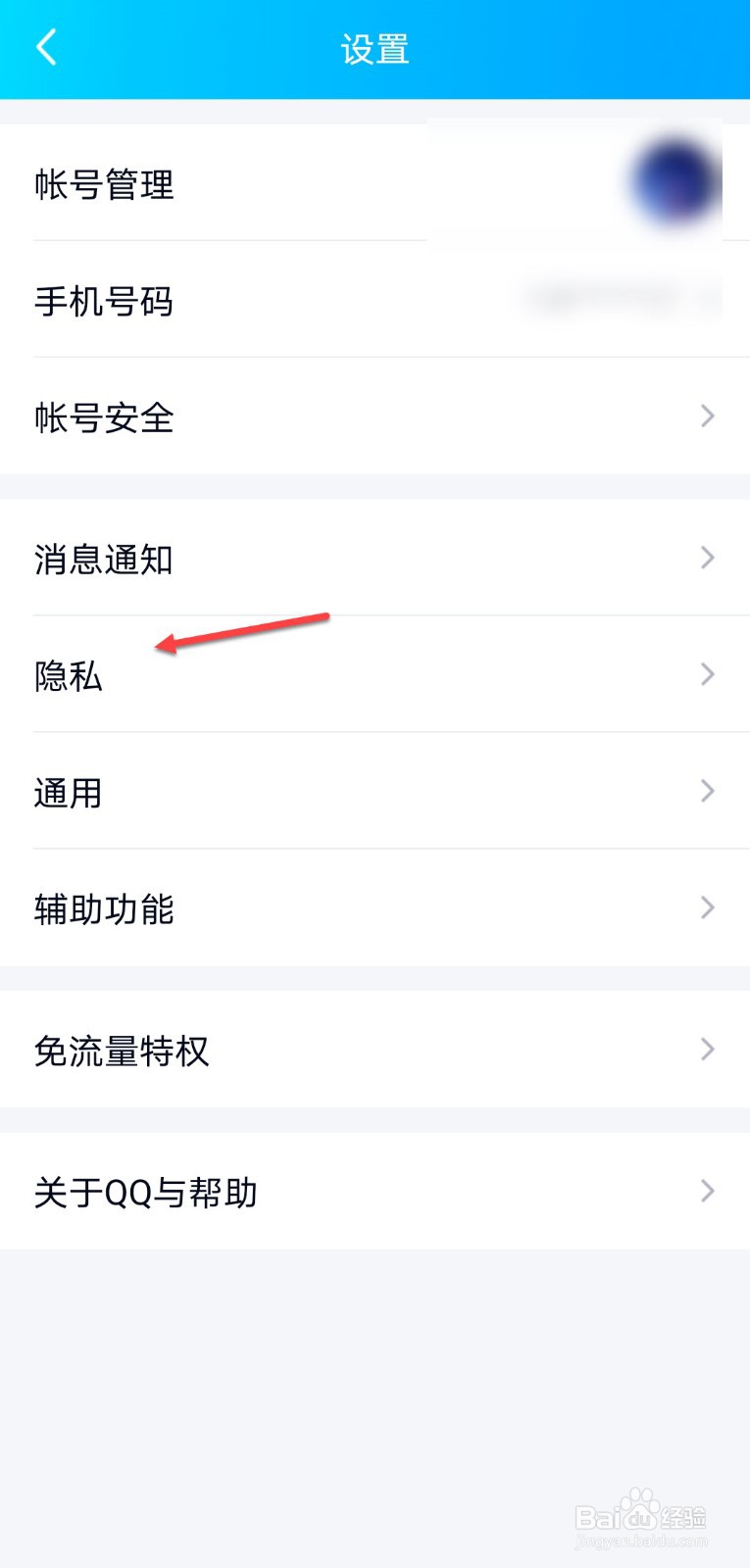Tap the back arrow icon
Screen dimensions: 750x1568
(44, 46)
